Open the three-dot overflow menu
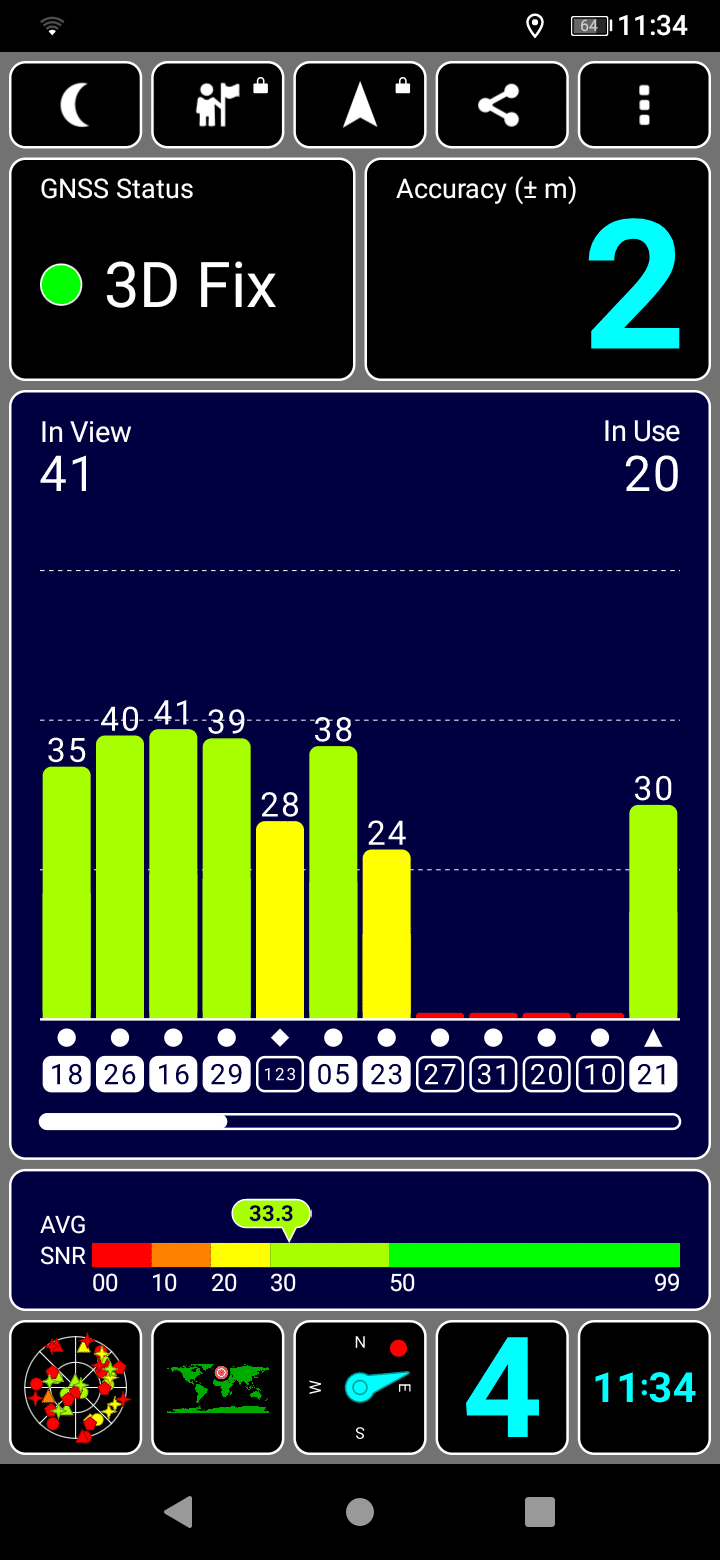The height and width of the screenshot is (1560, 720). pos(644,105)
